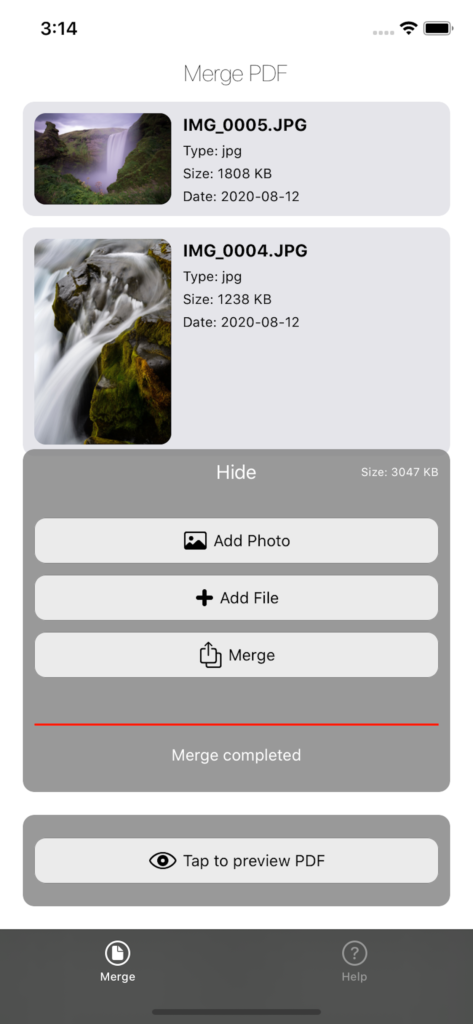
Task: Tap Add Photo button
Action: [x=236, y=541]
